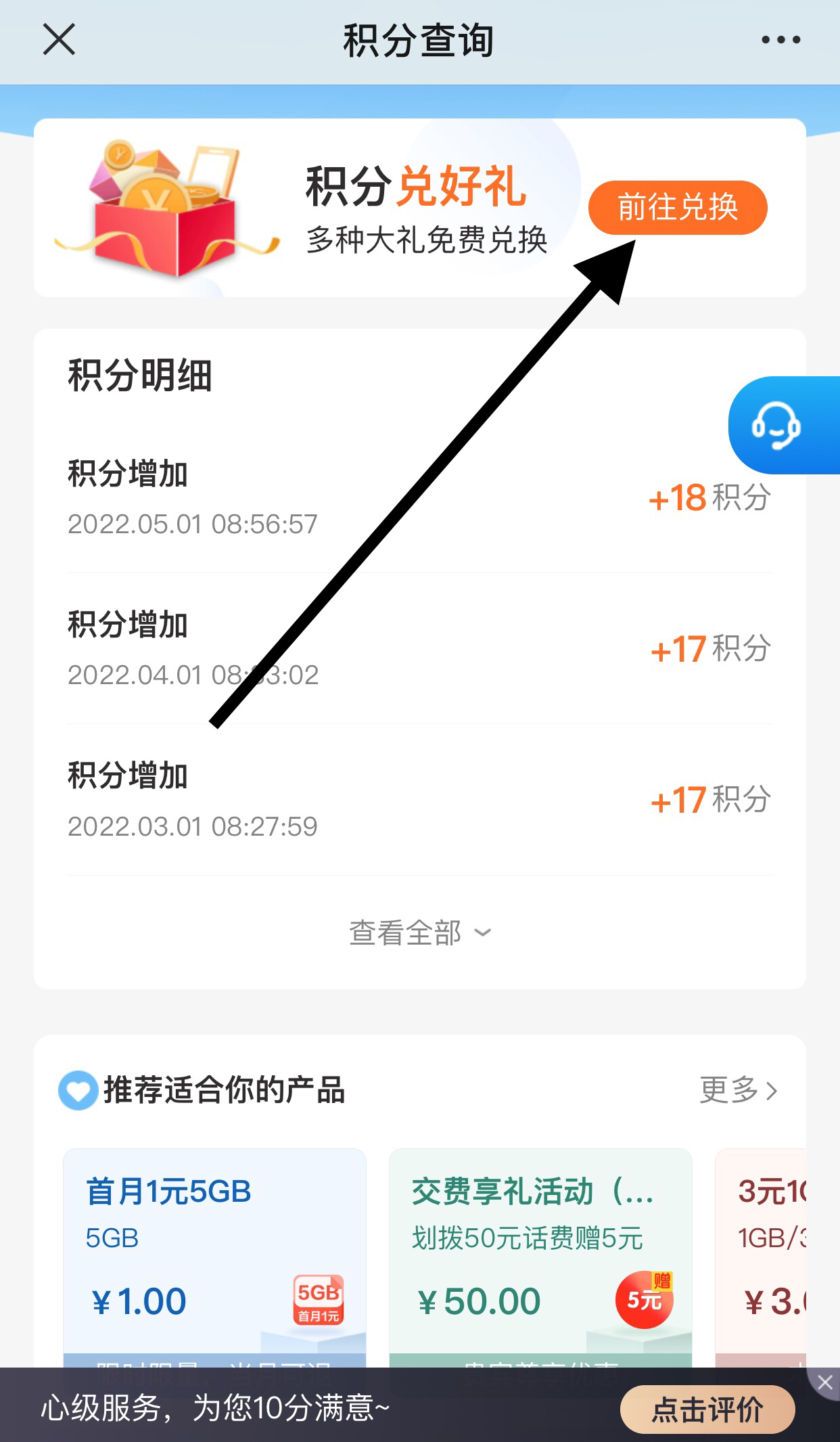Screen dimensions: 840x1442
Task: Tap the 前往兑换 button
Action: coord(678,208)
